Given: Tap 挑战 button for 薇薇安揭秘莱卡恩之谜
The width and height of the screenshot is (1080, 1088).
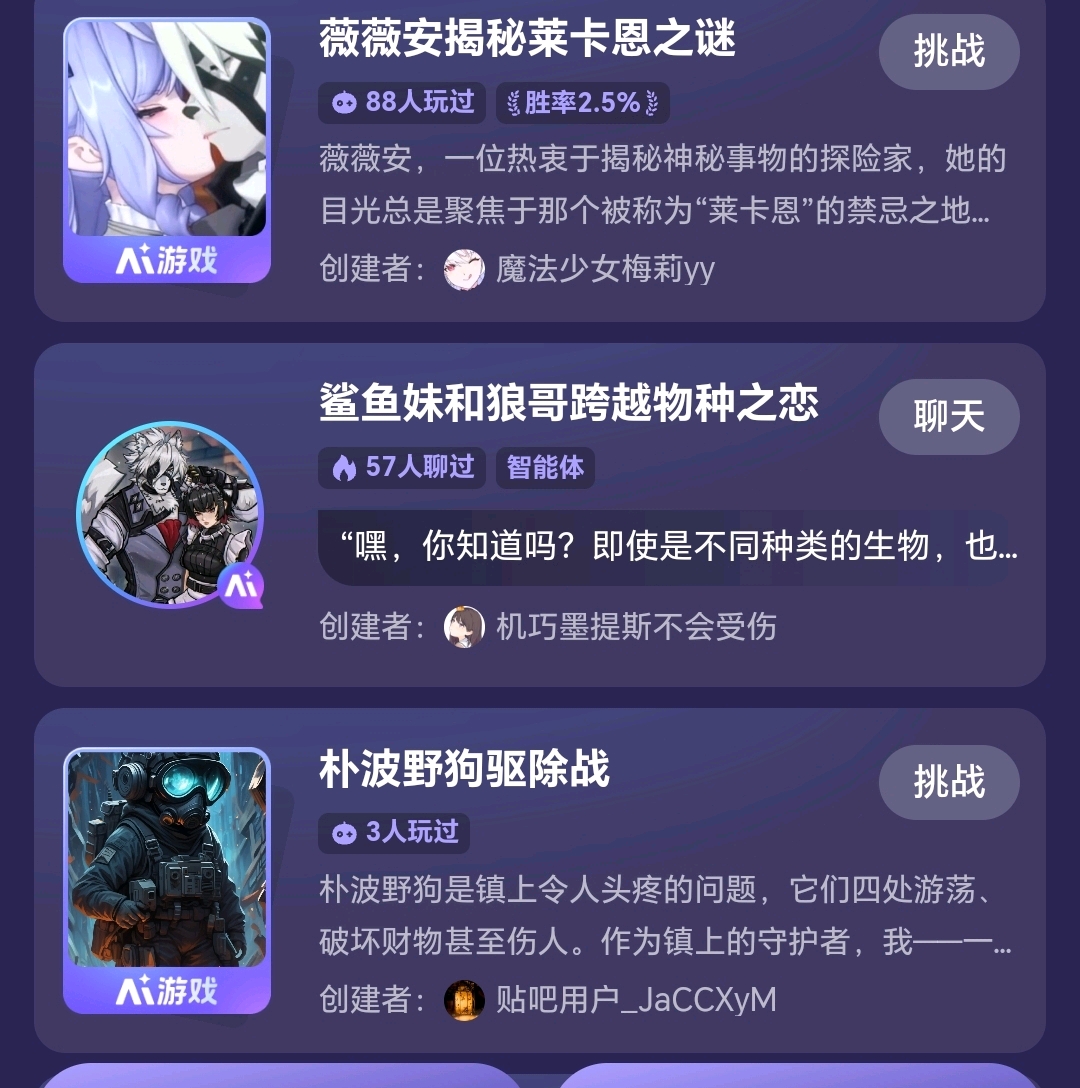Looking at the screenshot, I should pos(948,51).
